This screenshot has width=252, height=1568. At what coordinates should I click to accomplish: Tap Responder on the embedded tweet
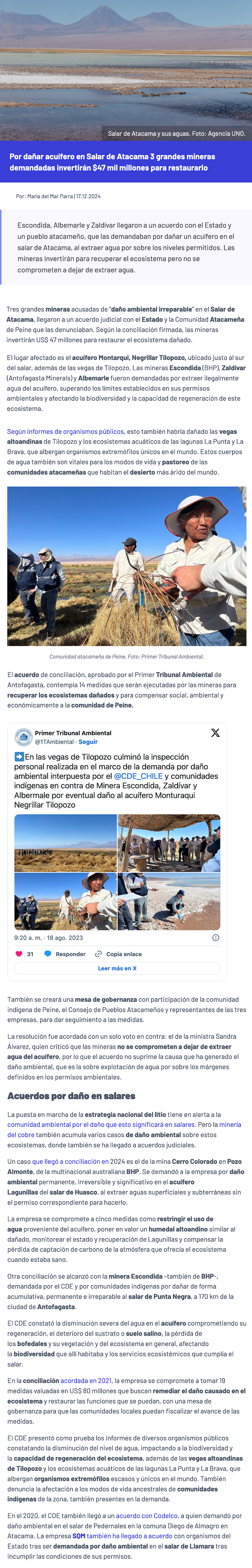click(x=65, y=954)
